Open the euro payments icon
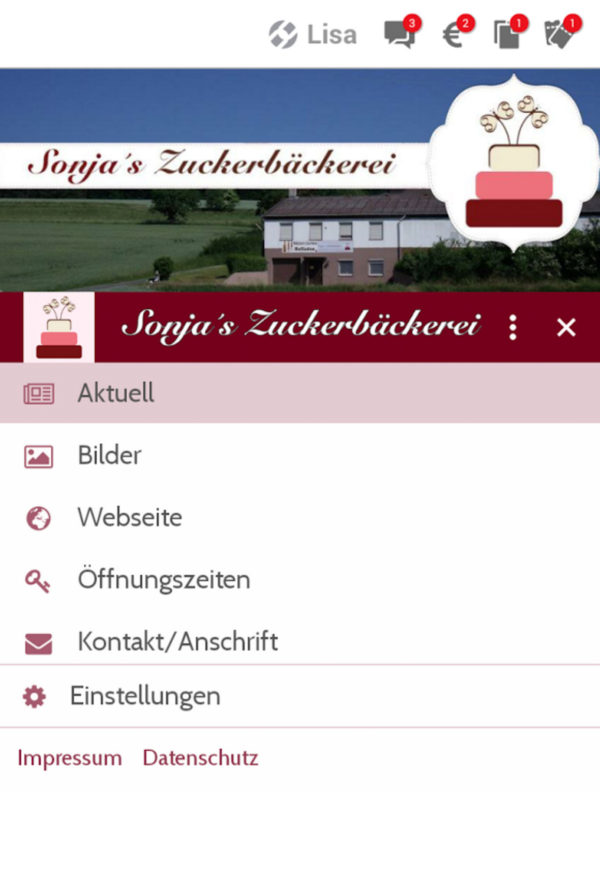Image resolution: width=600 pixels, height=879 pixels. [x=454, y=35]
